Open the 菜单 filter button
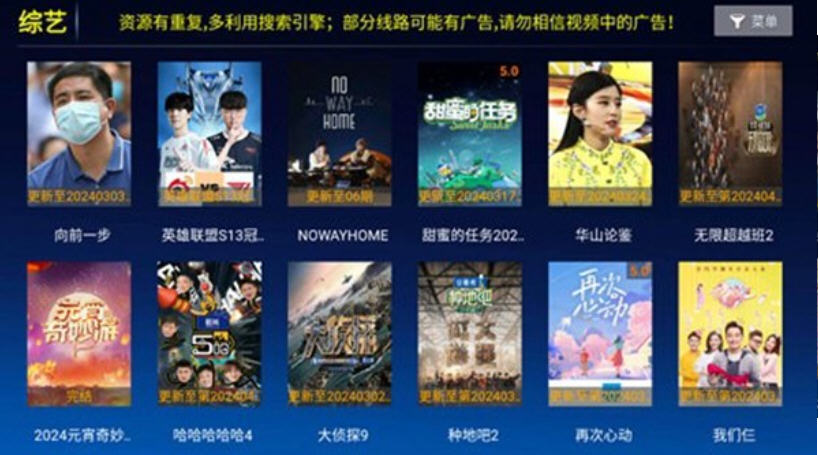Viewport: 818px width, 455px height. point(752,21)
